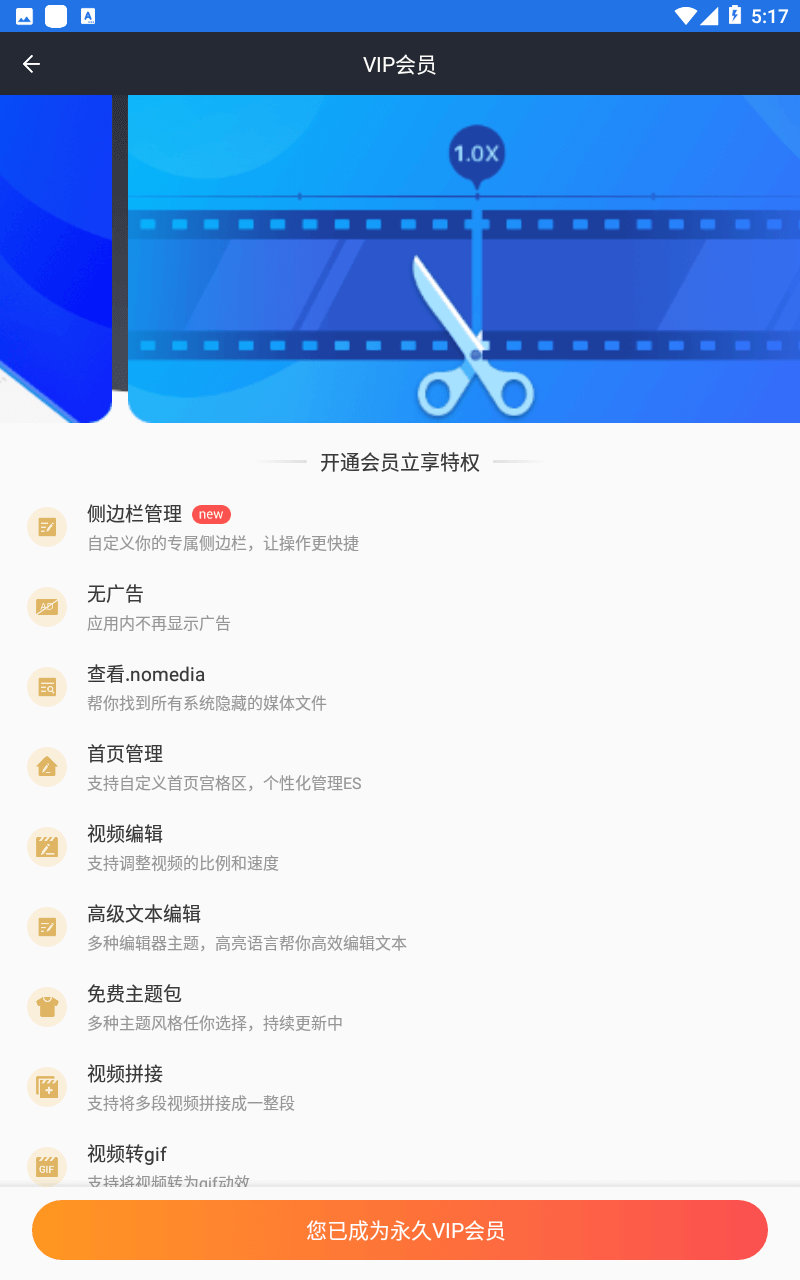
Task: Tap the 首页管理 row
Action: [400, 767]
